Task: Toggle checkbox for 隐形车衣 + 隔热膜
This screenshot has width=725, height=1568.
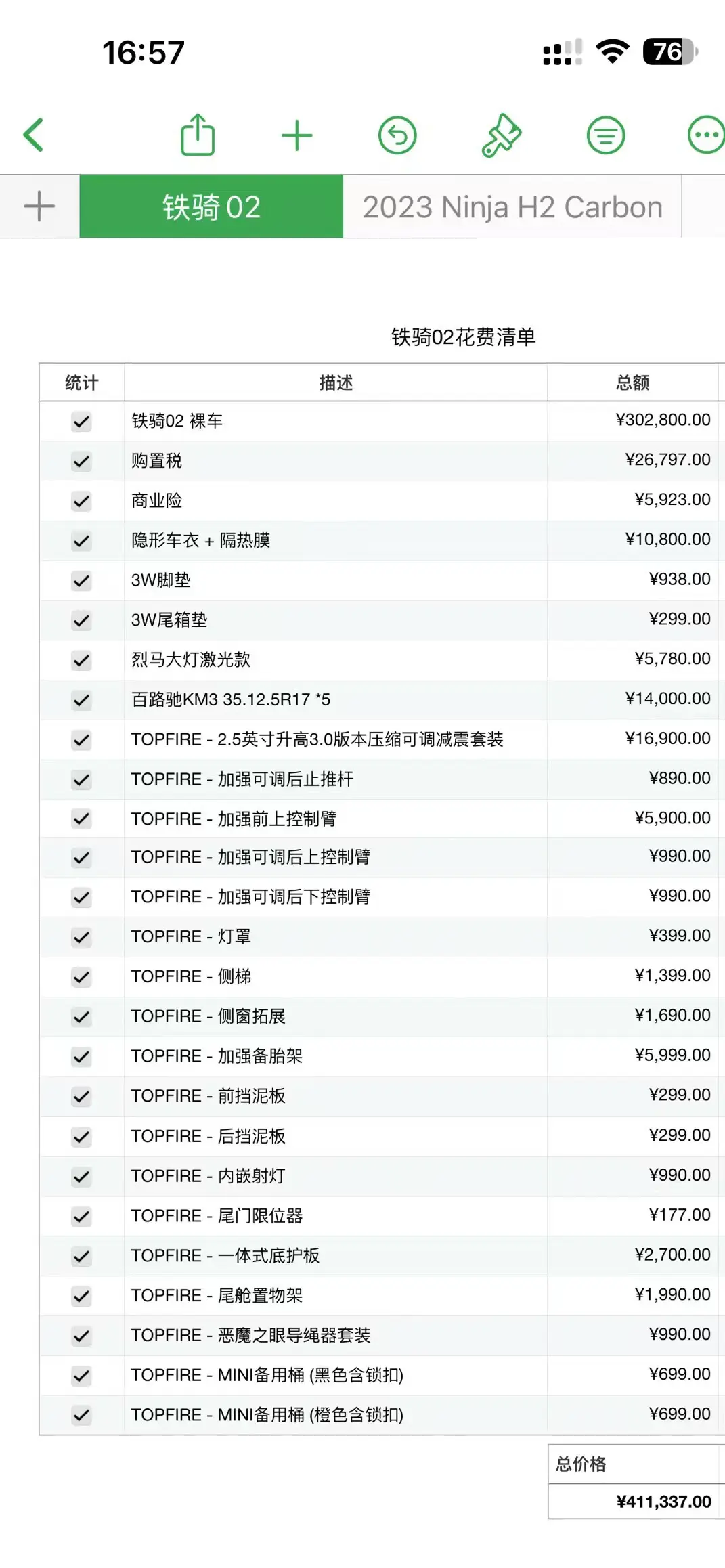Action: (x=82, y=541)
